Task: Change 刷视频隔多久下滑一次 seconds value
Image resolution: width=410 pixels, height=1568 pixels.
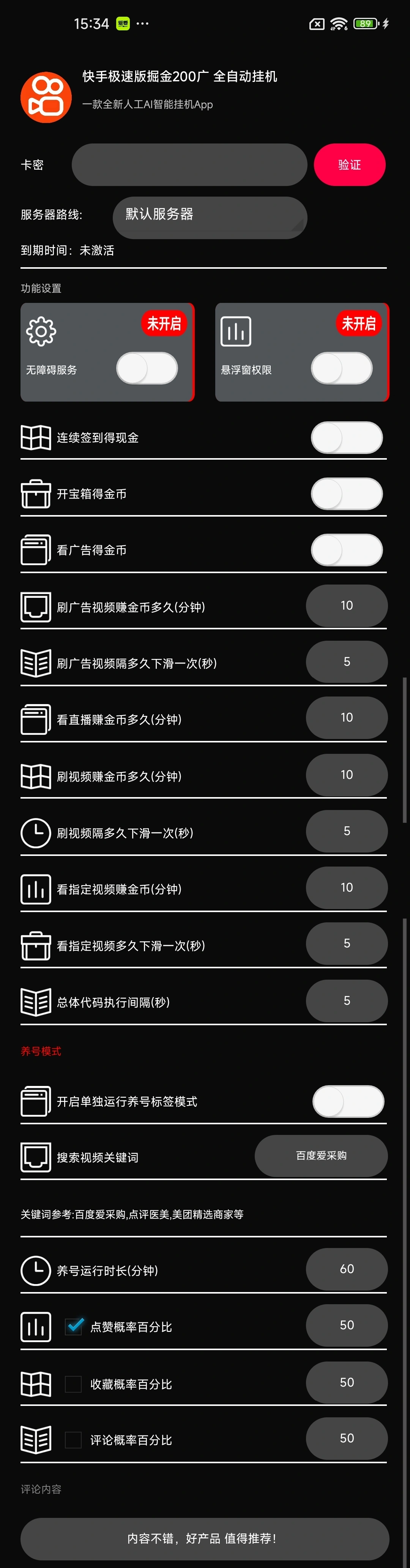Action: [346, 831]
